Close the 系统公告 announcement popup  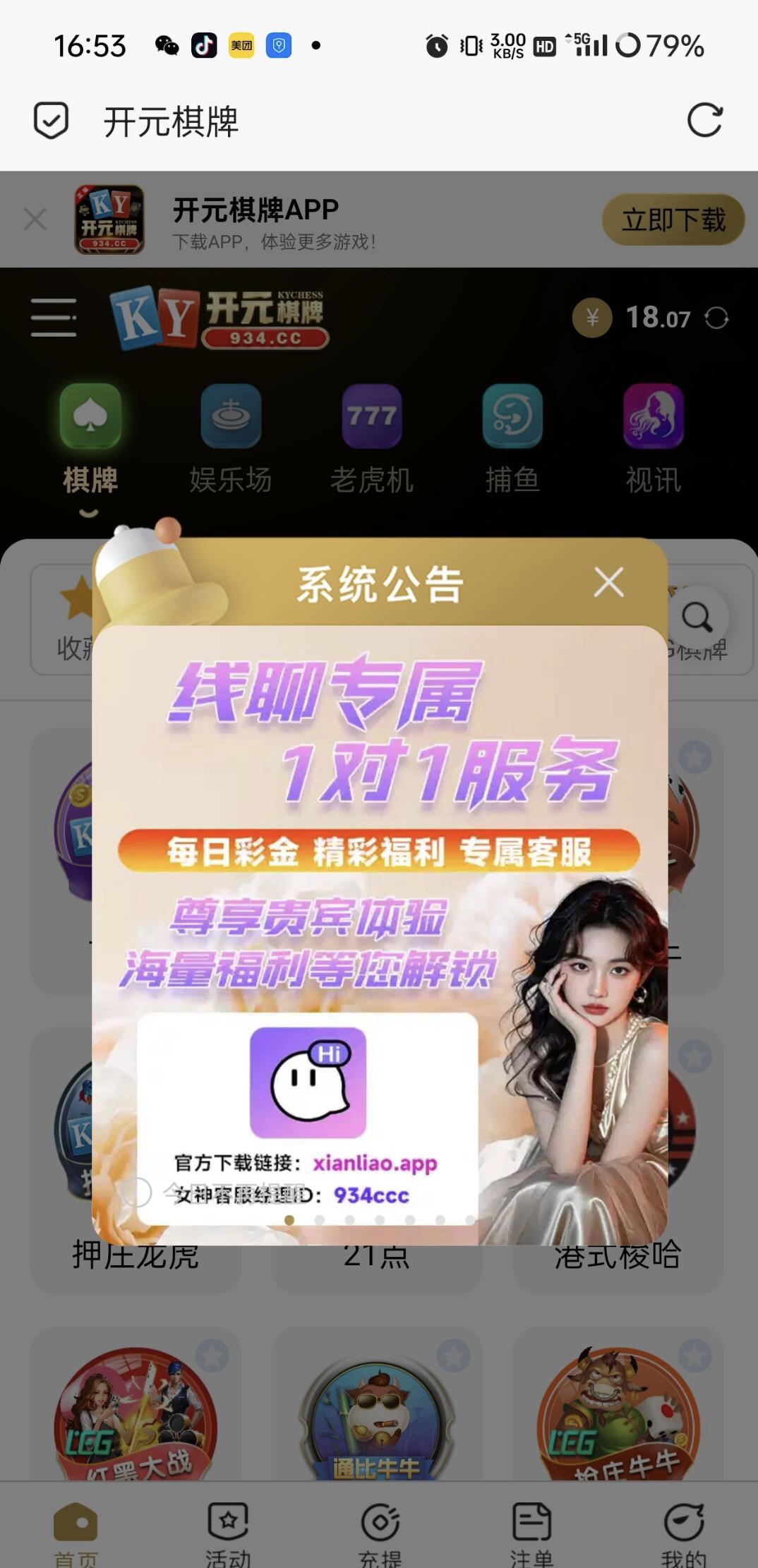point(608,583)
